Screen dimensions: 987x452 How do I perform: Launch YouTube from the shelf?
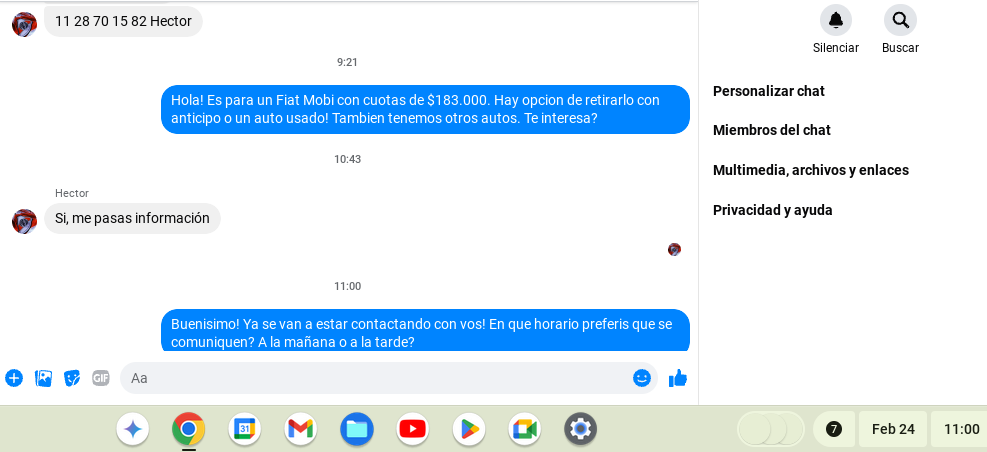412,429
